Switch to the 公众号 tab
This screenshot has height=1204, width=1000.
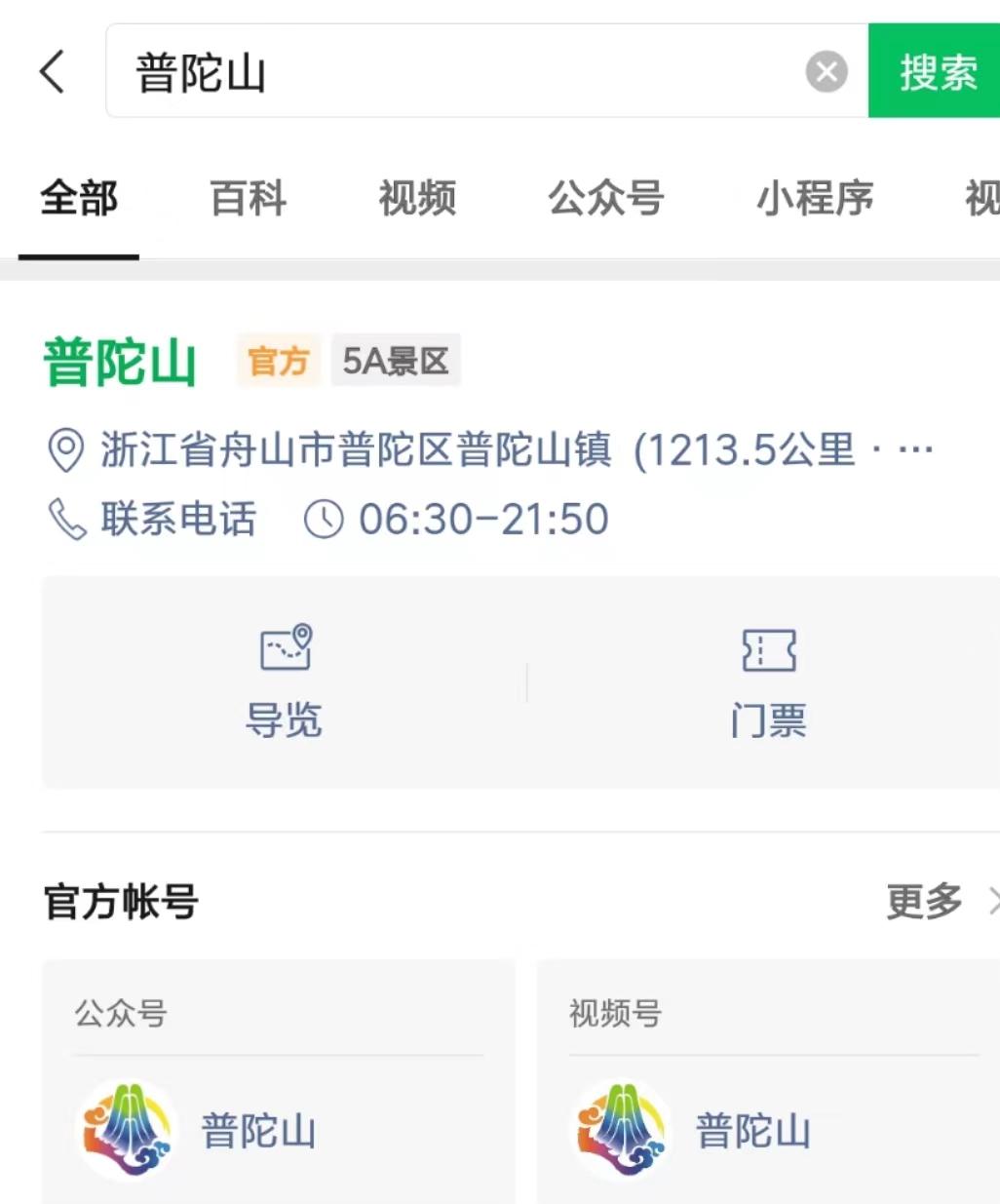point(605,198)
